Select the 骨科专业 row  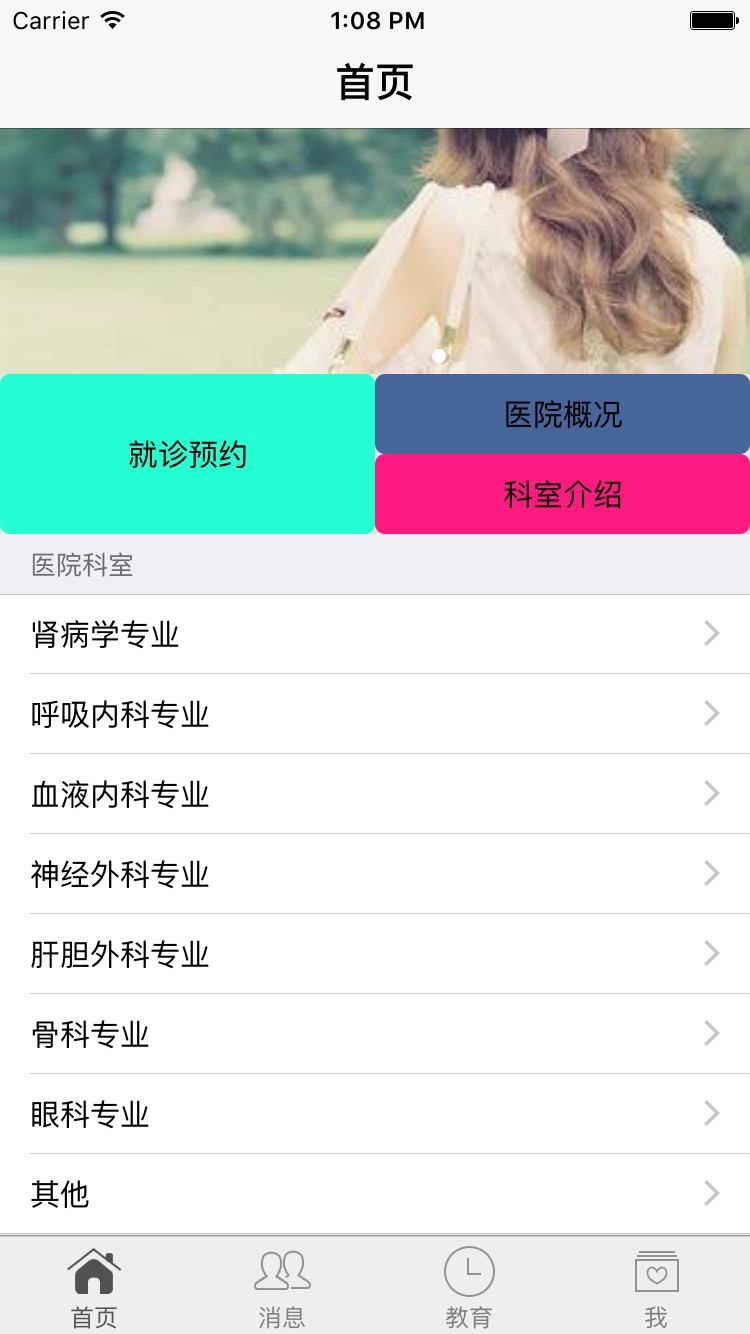pyautogui.click(x=375, y=1034)
